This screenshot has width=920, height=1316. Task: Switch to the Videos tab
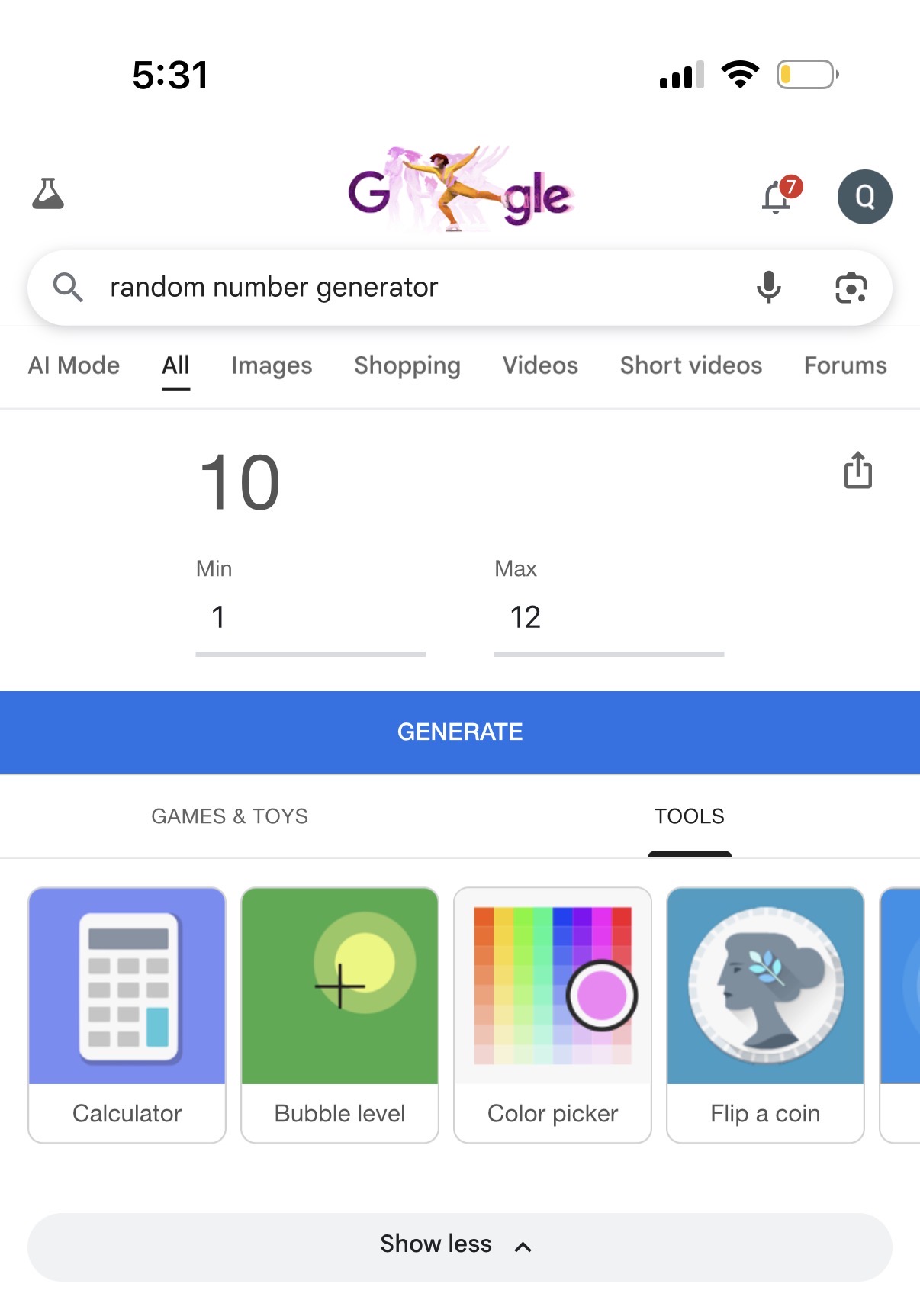(540, 365)
